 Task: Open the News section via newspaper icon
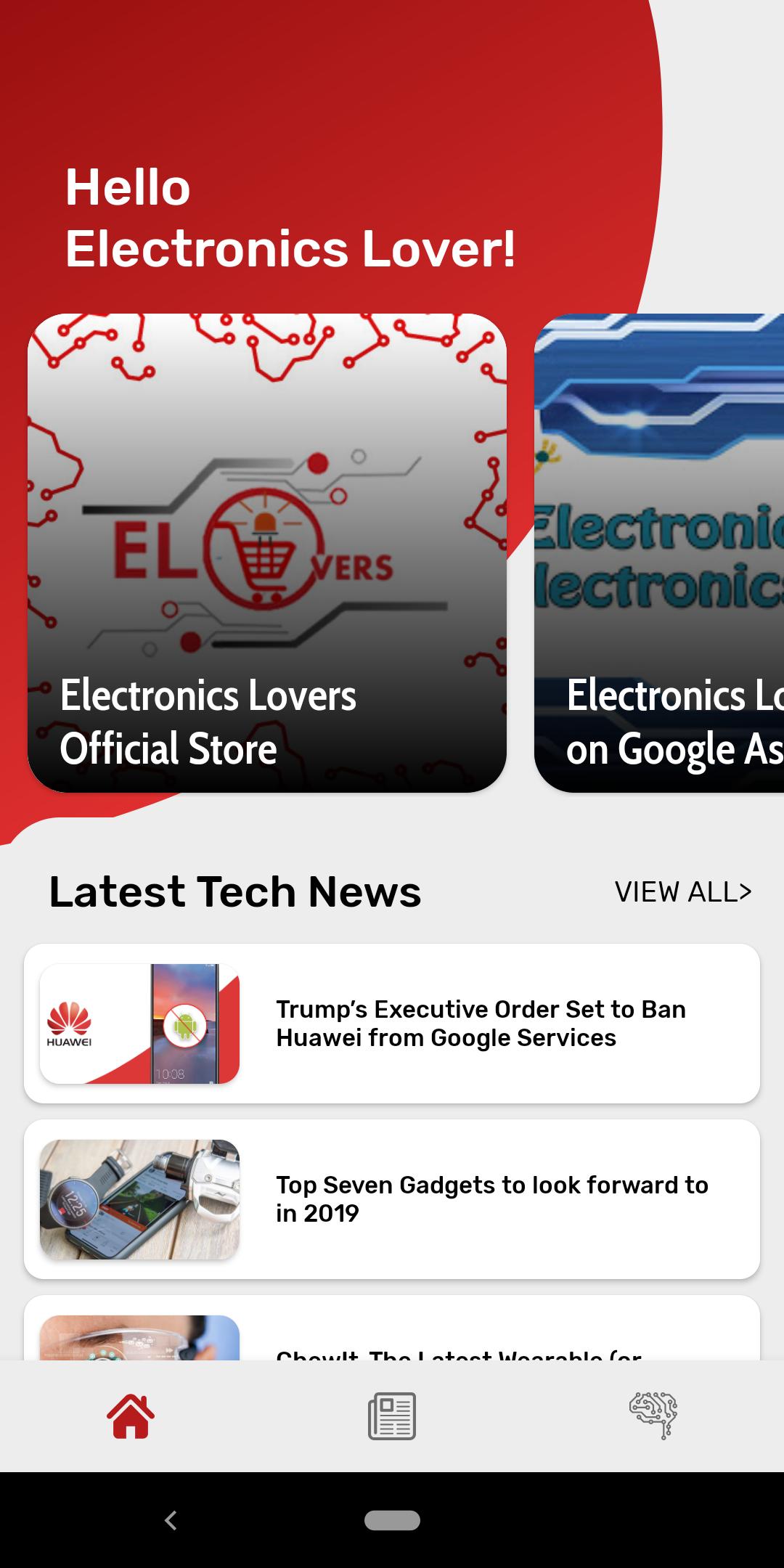pos(391,1414)
